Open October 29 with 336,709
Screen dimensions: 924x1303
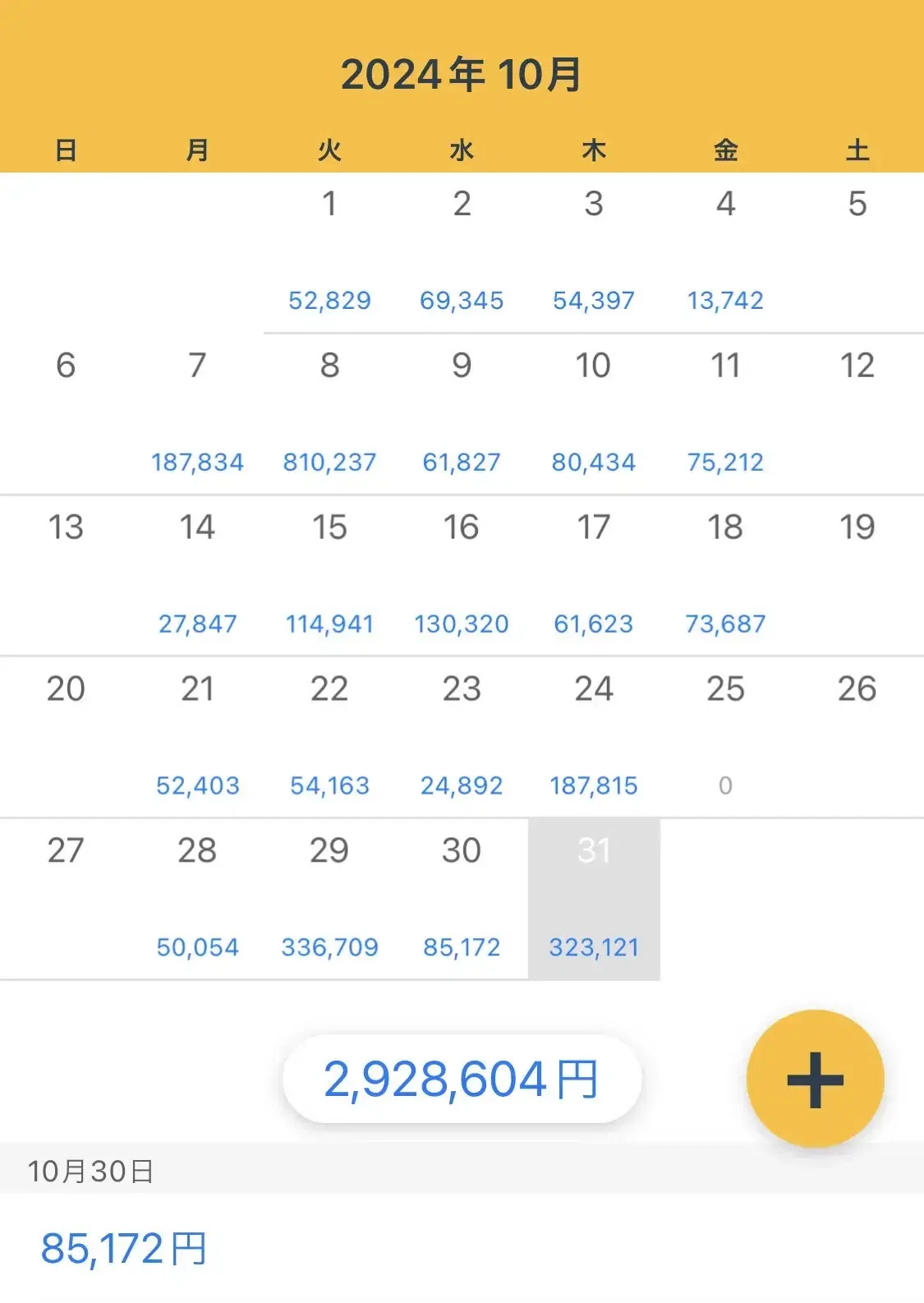point(329,900)
